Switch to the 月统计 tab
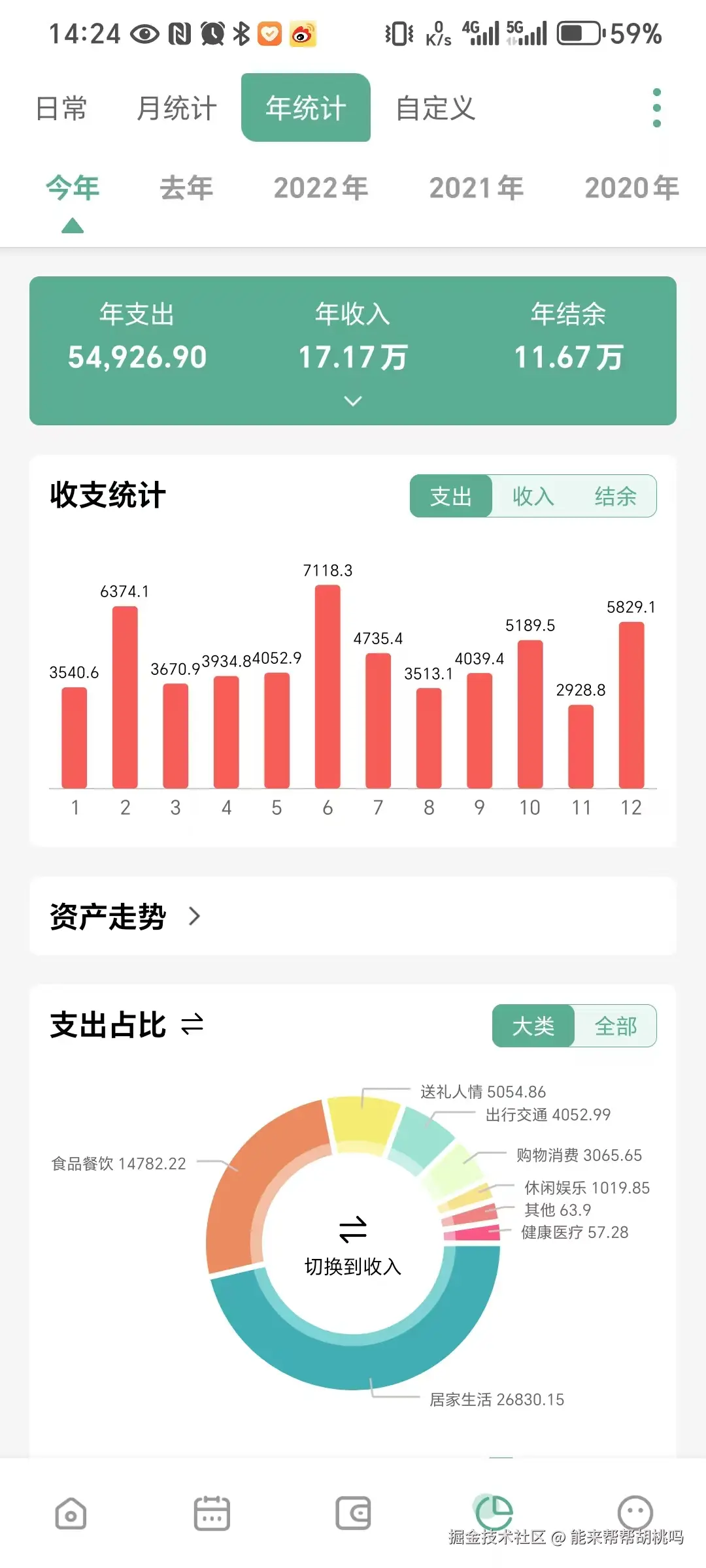Image resolution: width=706 pixels, height=1568 pixels. [175, 108]
